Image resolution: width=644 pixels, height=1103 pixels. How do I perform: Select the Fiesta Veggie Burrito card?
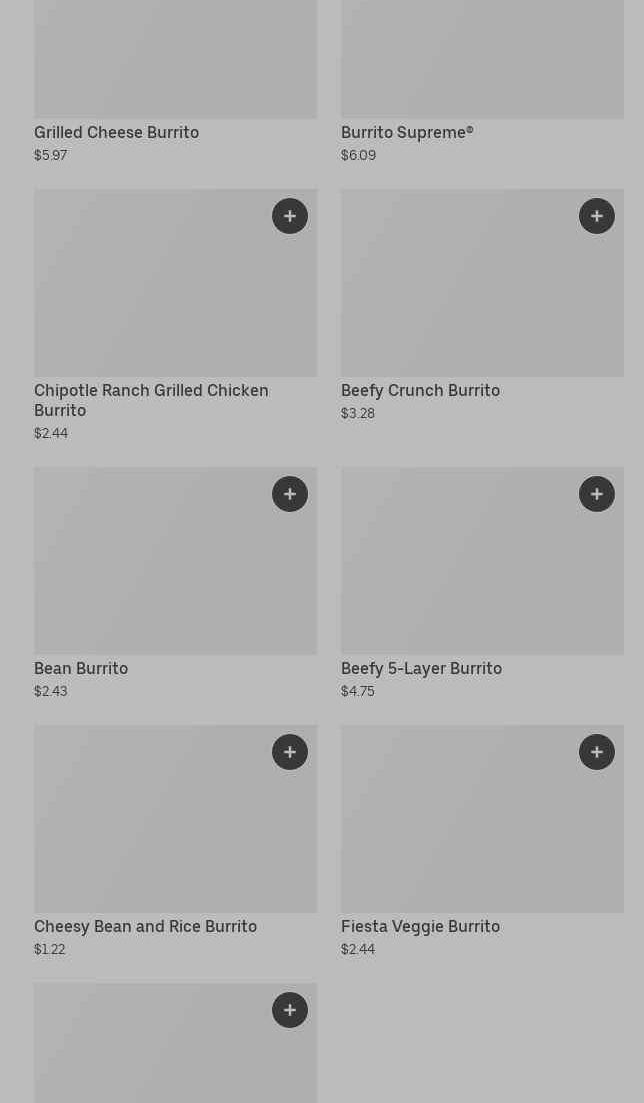point(482,841)
